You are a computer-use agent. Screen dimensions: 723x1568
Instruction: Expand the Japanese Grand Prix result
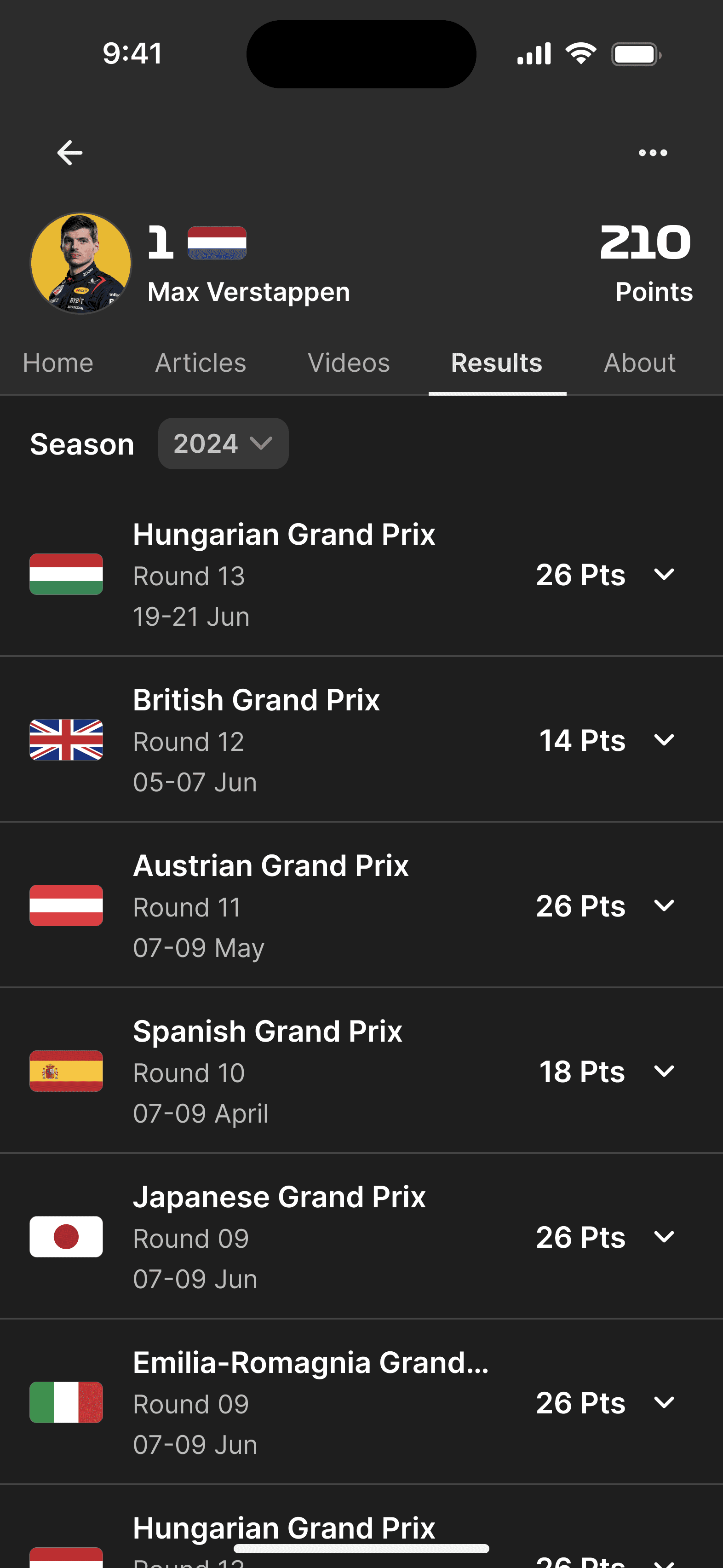pos(663,1236)
